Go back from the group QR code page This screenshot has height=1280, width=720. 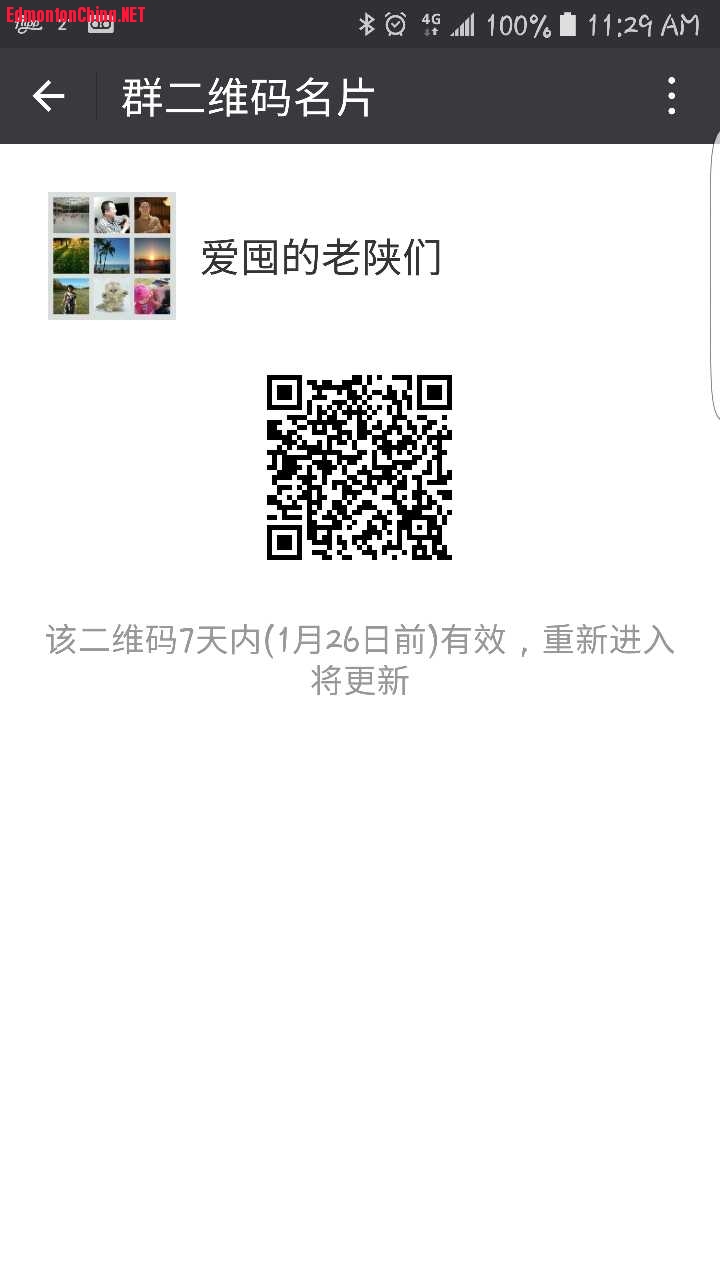[x=48, y=96]
